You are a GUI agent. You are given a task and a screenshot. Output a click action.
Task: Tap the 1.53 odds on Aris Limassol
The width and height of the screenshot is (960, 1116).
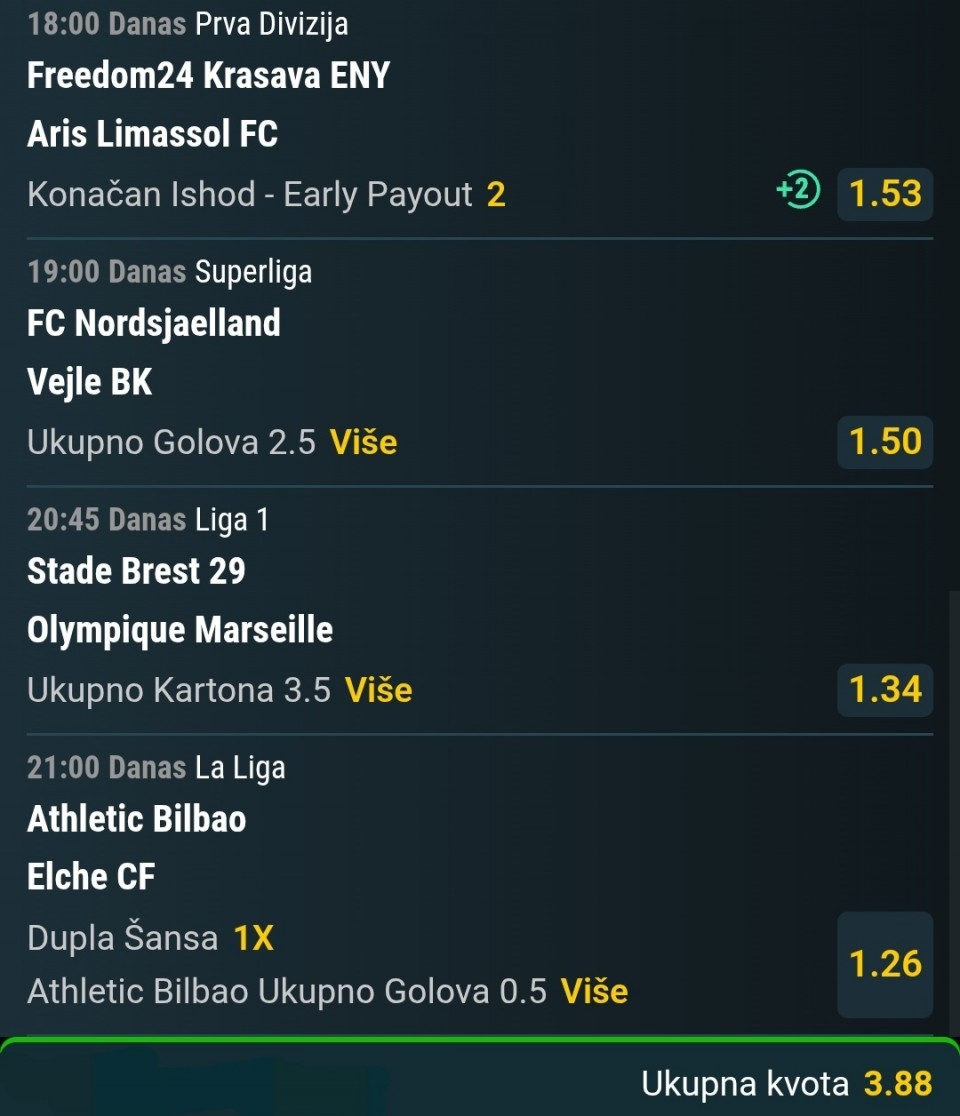point(885,194)
